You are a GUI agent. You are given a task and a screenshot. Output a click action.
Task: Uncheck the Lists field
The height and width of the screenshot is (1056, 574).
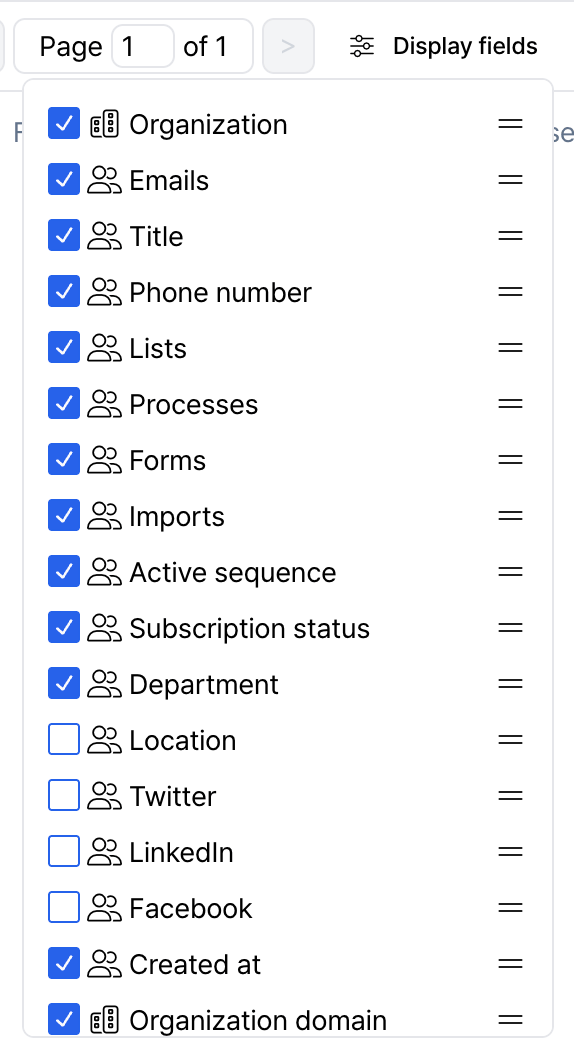click(x=64, y=348)
